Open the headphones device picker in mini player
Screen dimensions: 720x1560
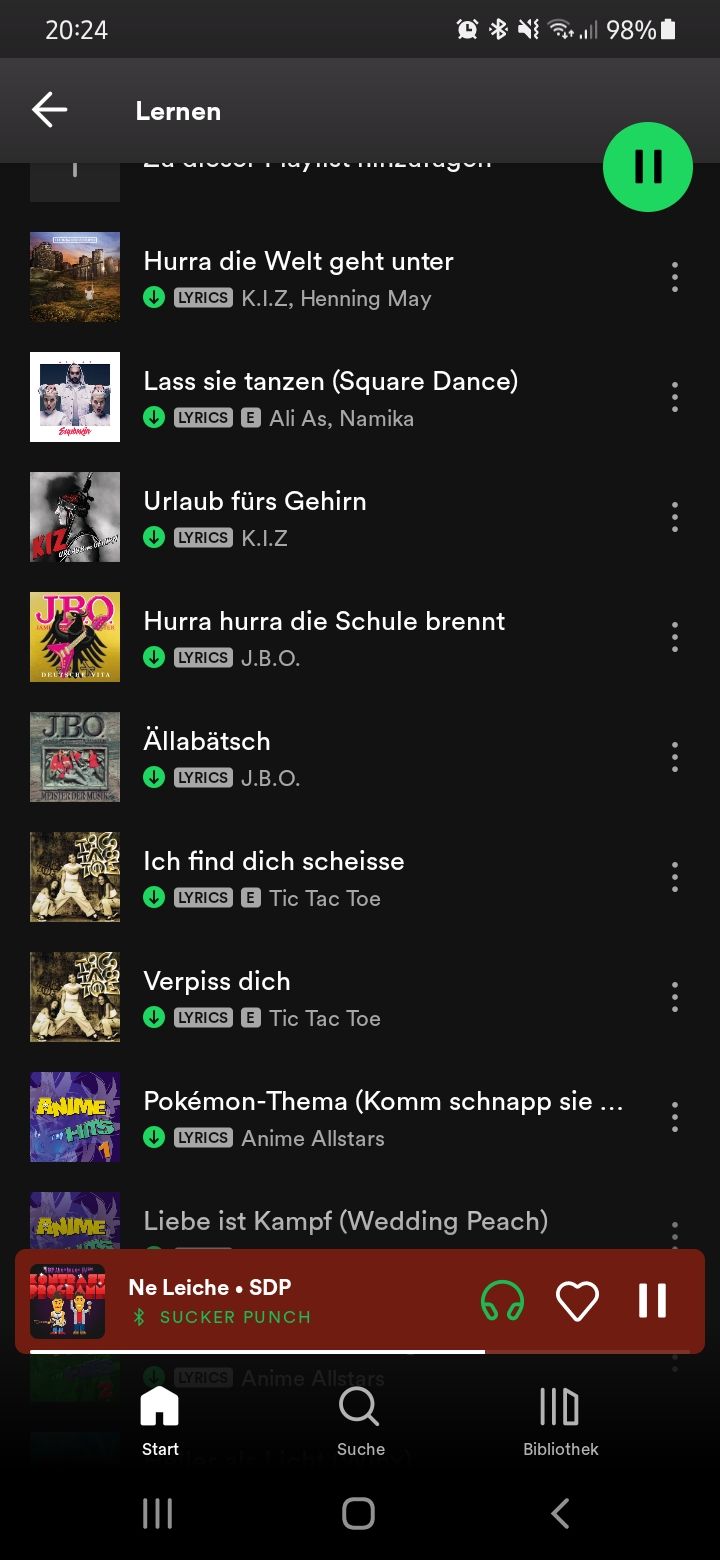[x=502, y=1301]
